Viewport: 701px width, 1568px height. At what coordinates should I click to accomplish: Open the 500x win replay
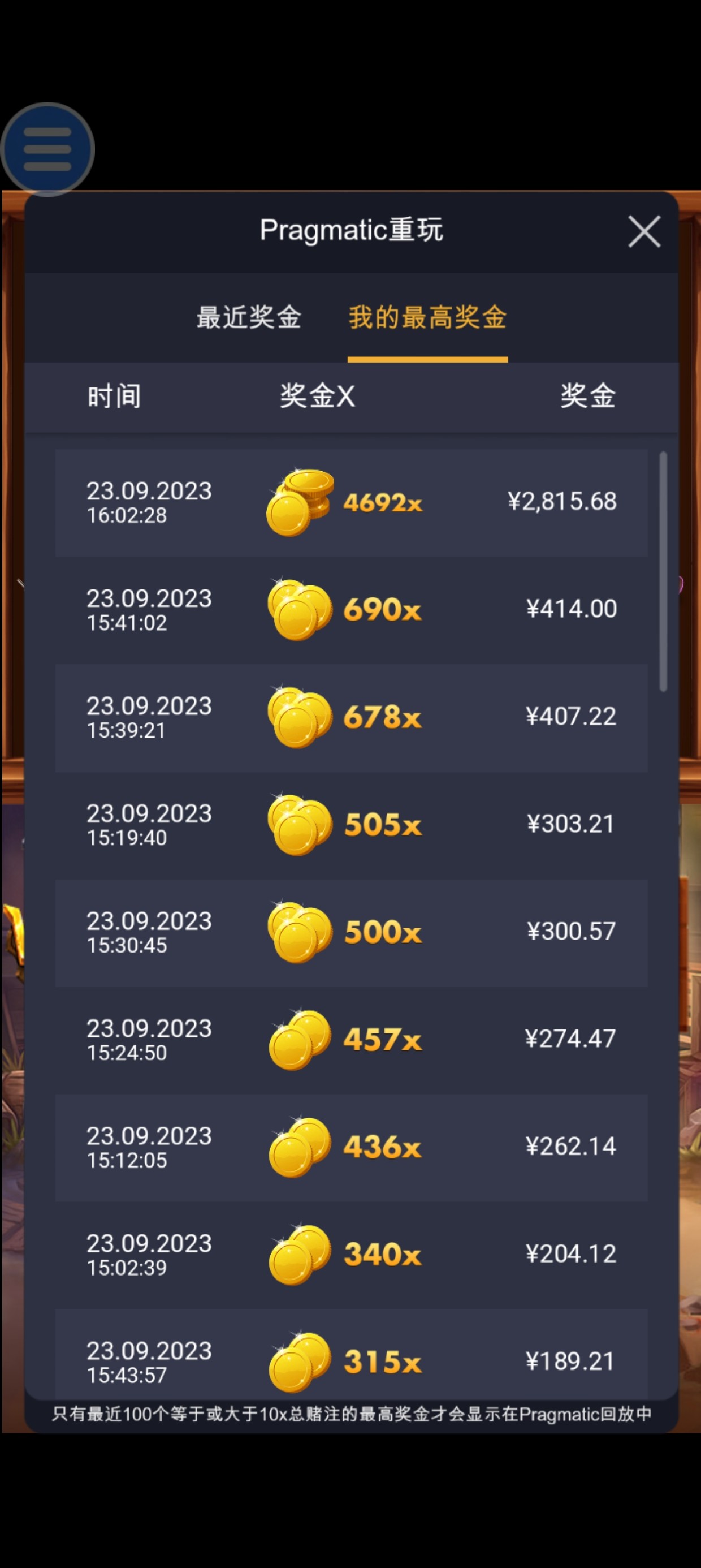click(351, 933)
